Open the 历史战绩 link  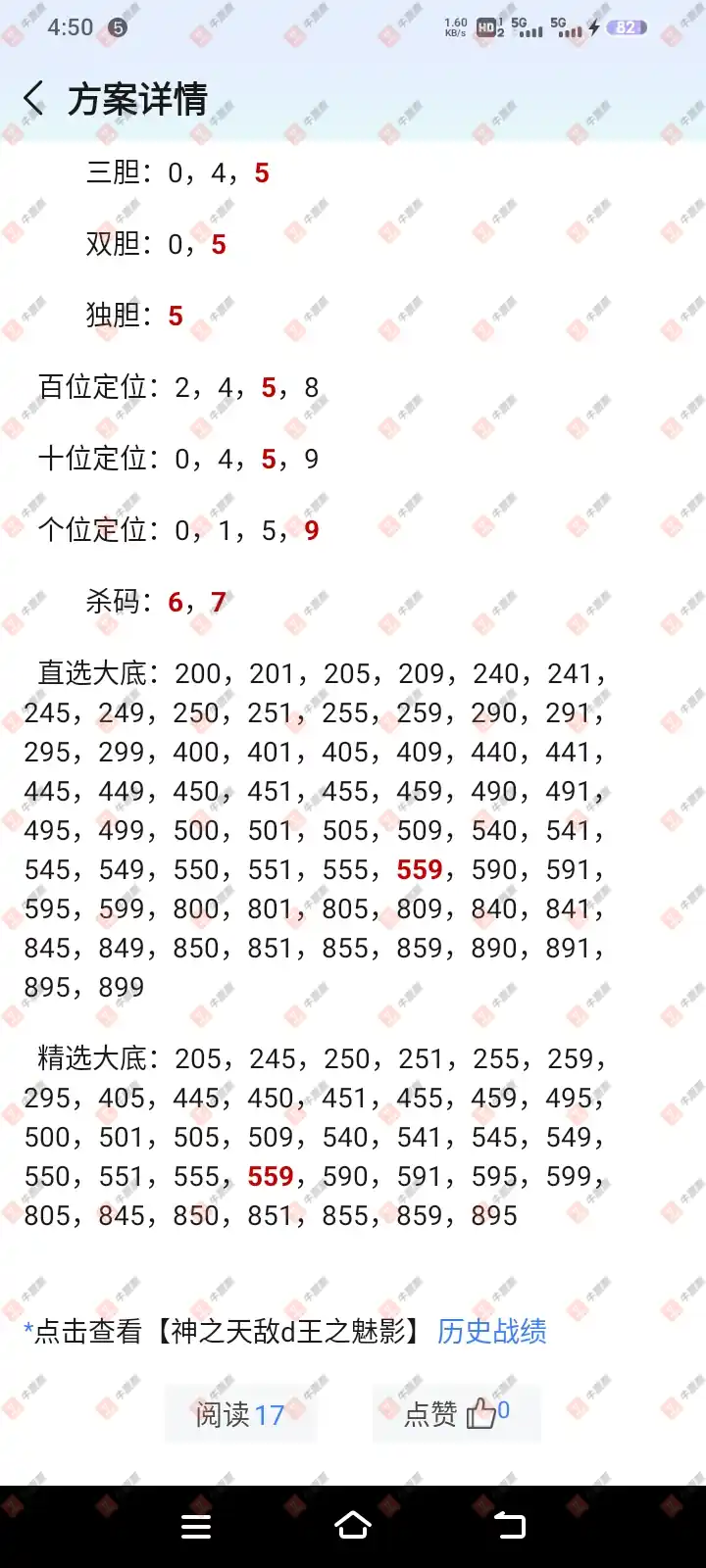tap(491, 1331)
